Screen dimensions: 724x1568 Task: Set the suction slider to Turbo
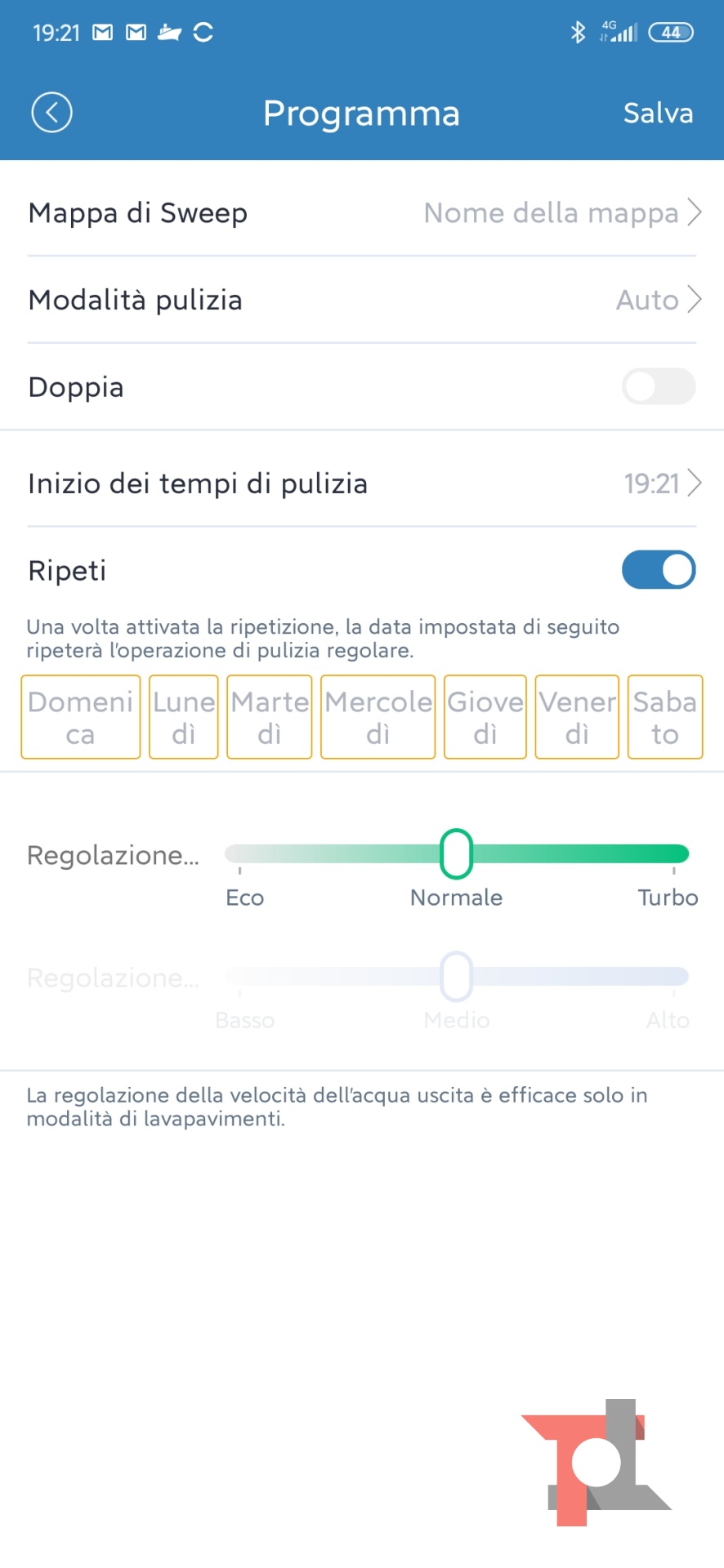point(675,854)
